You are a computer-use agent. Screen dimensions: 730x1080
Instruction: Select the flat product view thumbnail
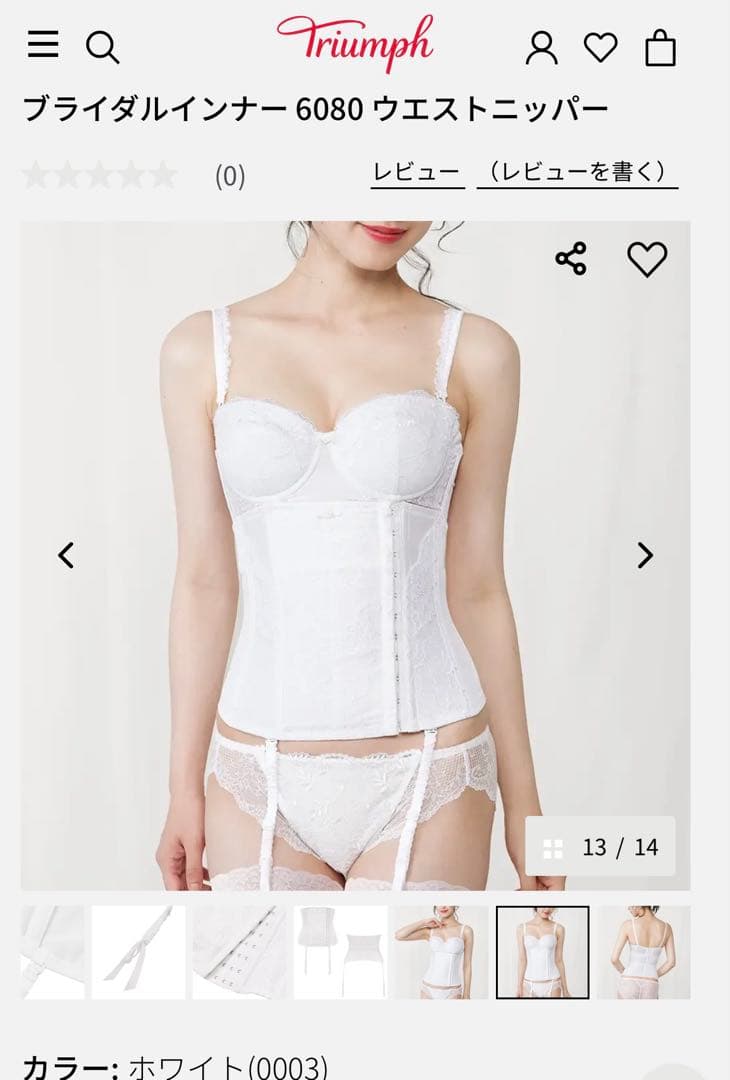pos(340,952)
